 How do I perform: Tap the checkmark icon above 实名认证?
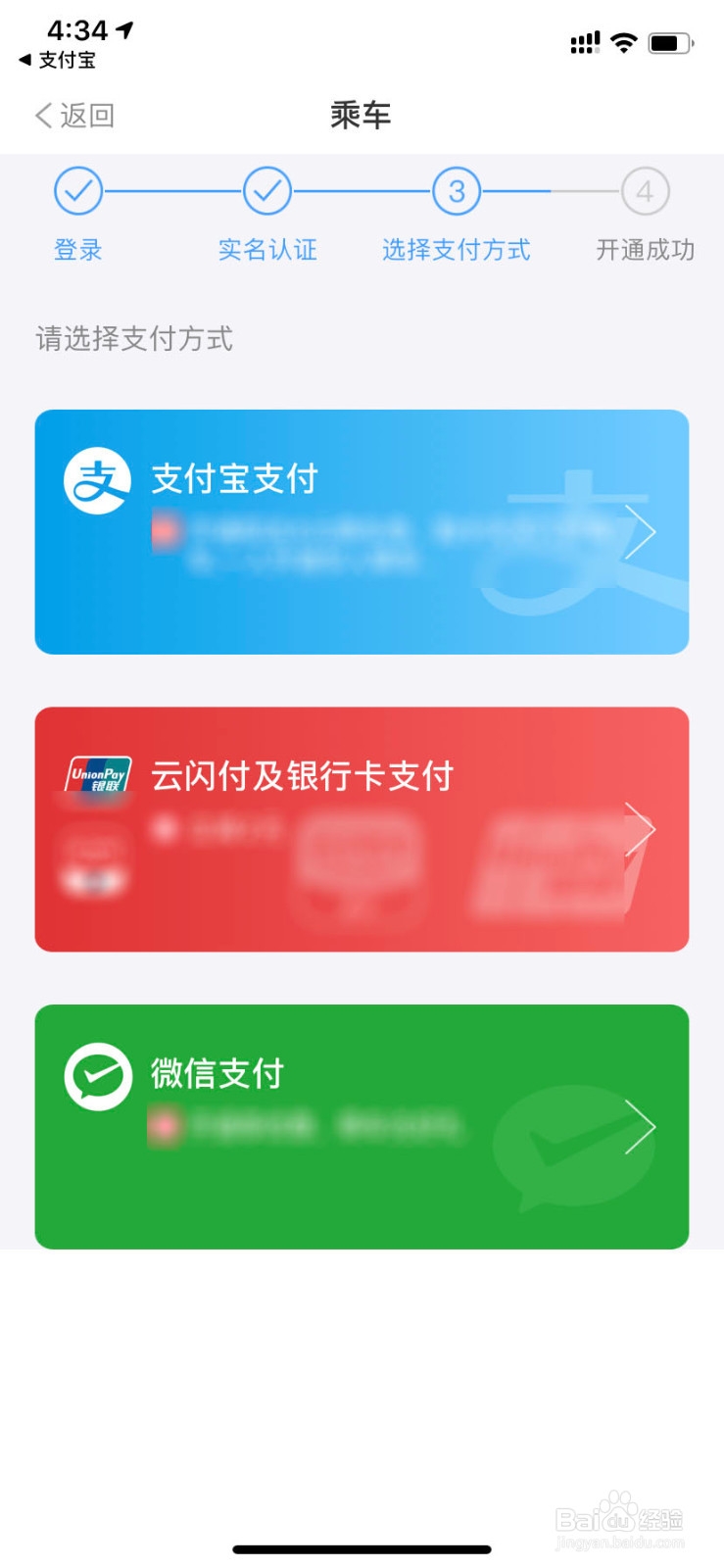click(x=267, y=192)
